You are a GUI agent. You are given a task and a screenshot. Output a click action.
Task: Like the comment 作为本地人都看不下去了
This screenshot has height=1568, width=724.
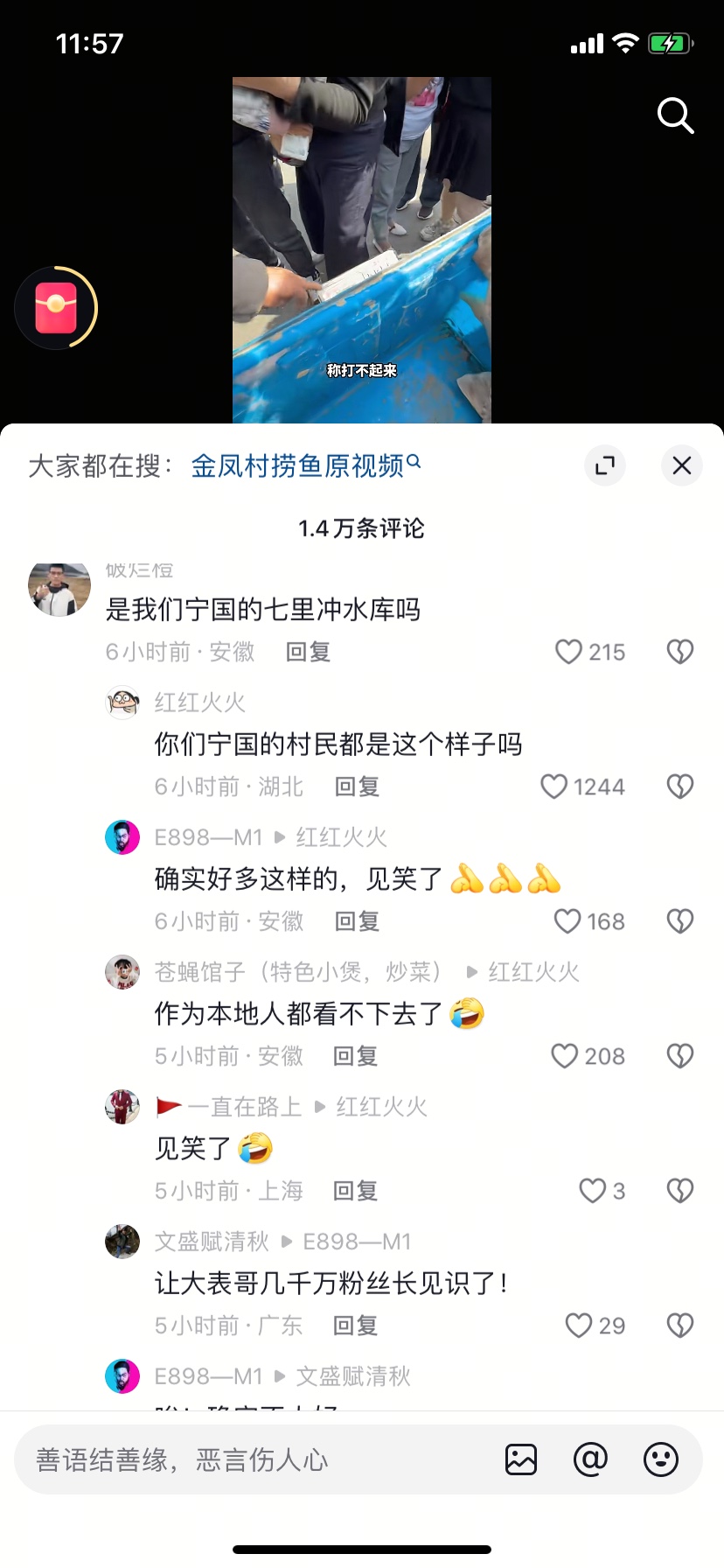(x=566, y=1056)
